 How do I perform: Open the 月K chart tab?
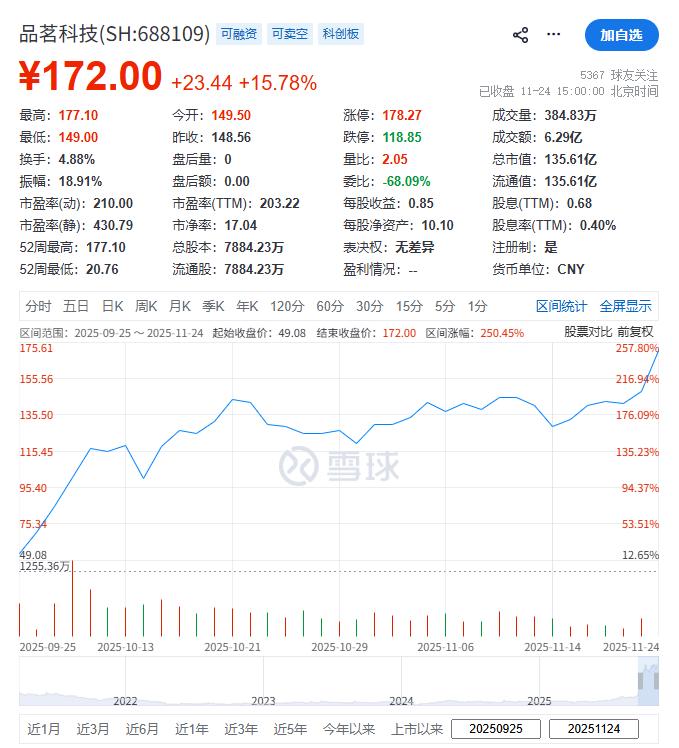[180, 306]
